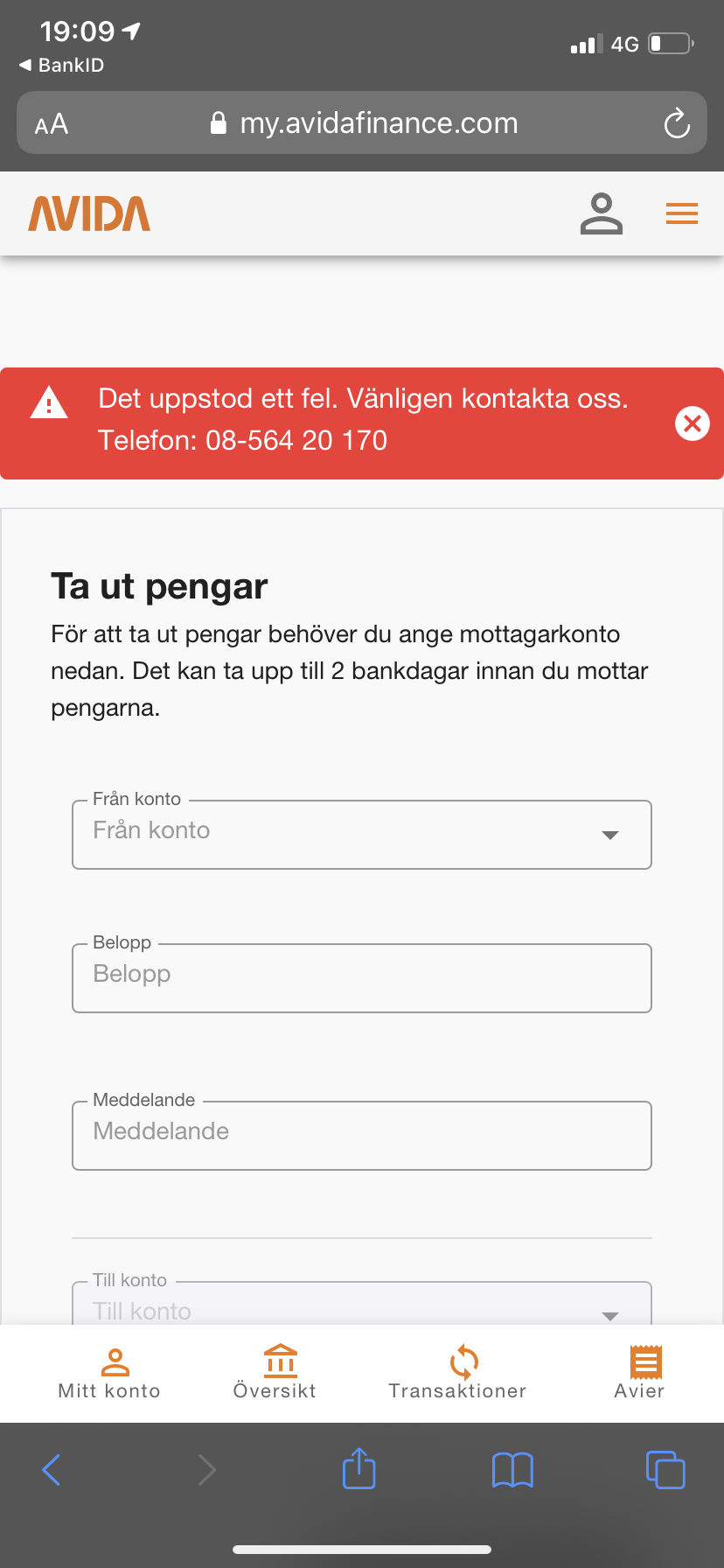The image size is (724, 1568).
Task: Open Safari bookmarks icon
Action: click(x=512, y=1470)
